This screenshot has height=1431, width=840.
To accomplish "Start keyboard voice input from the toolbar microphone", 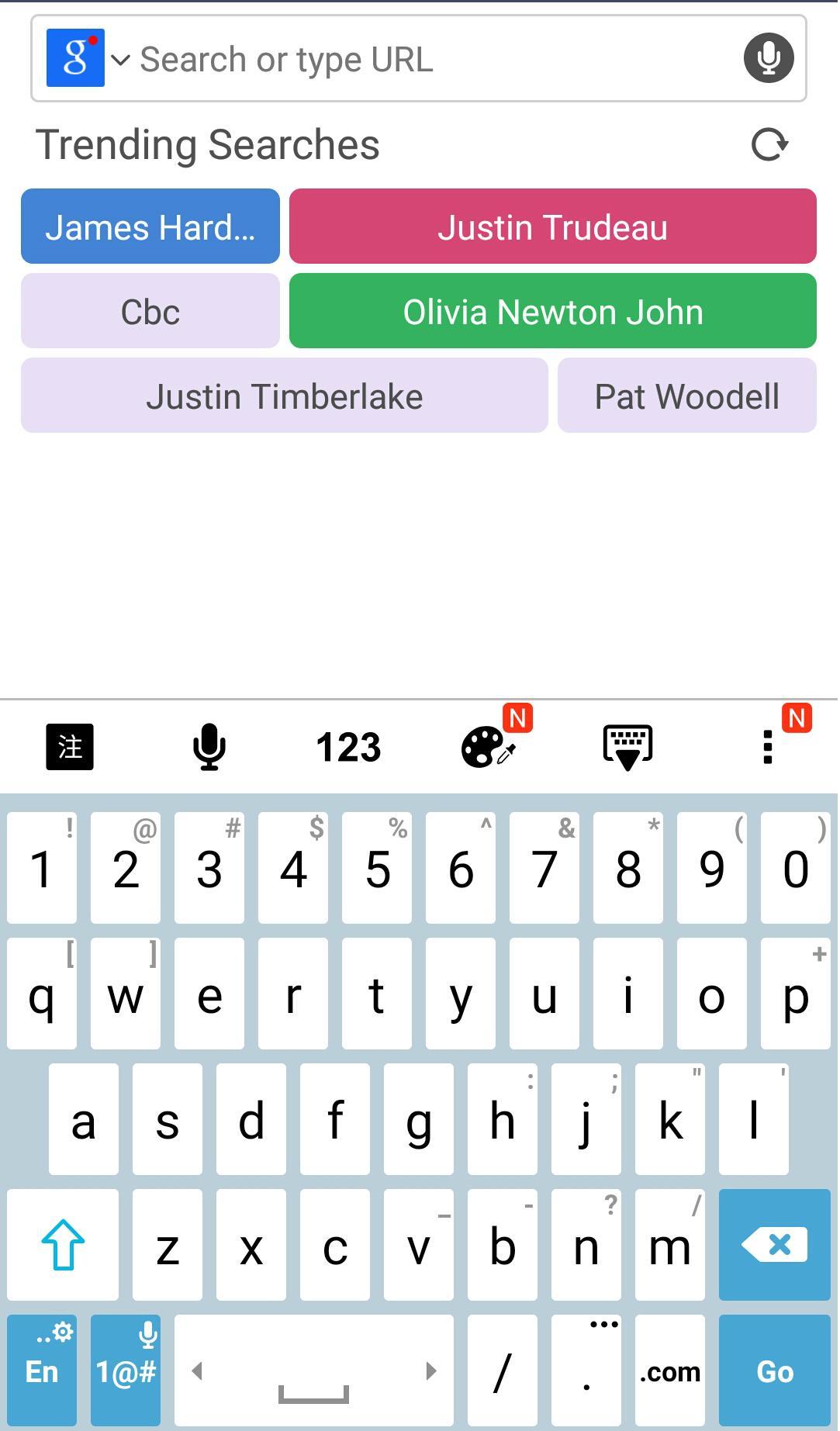I will 209,747.
